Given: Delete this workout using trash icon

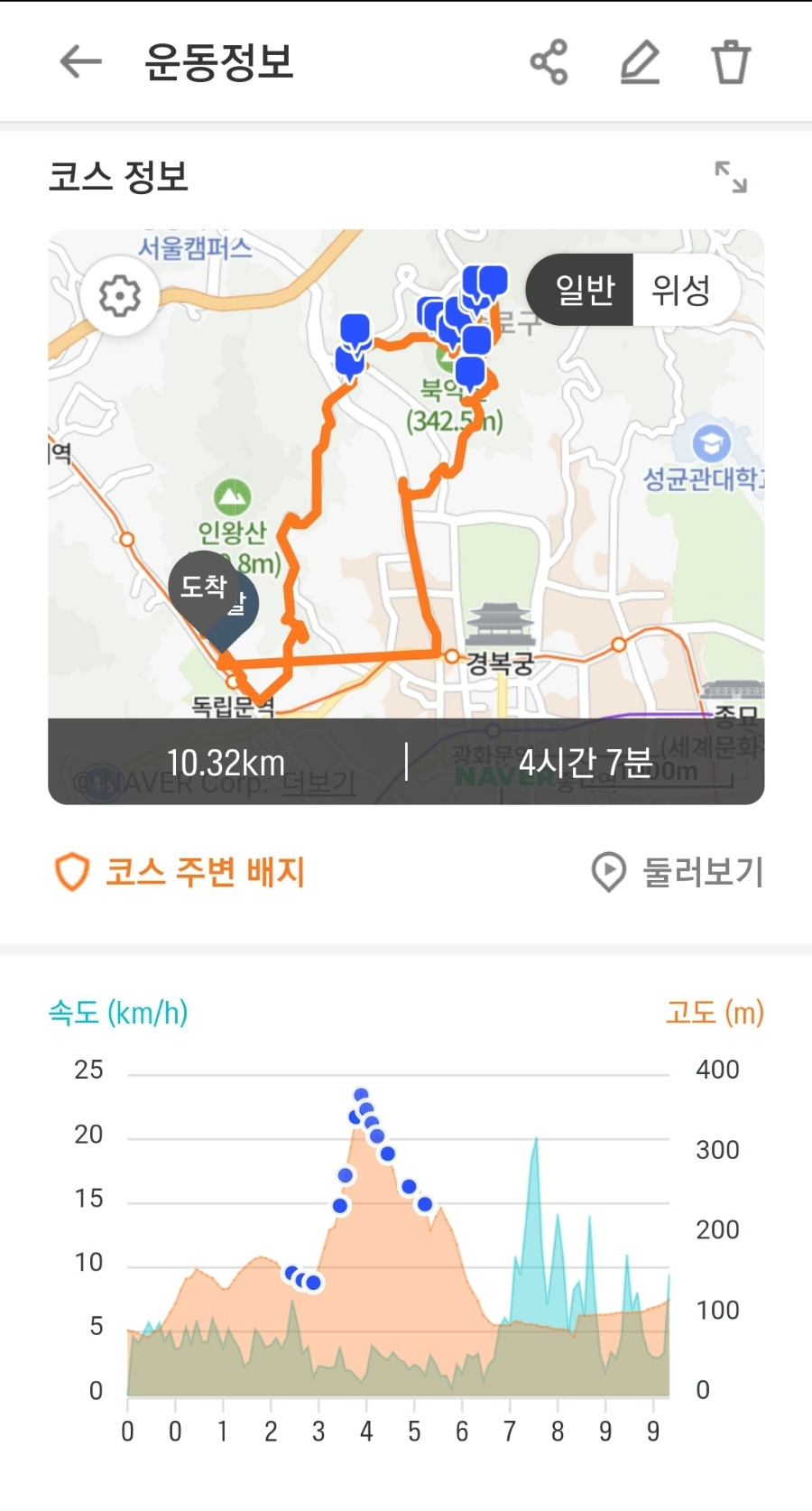Looking at the screenshot, I should pos(731,61).
